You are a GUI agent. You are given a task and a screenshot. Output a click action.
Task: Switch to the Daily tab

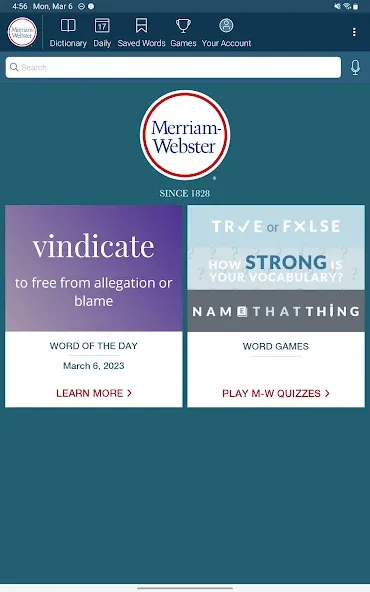click(102, 33)
